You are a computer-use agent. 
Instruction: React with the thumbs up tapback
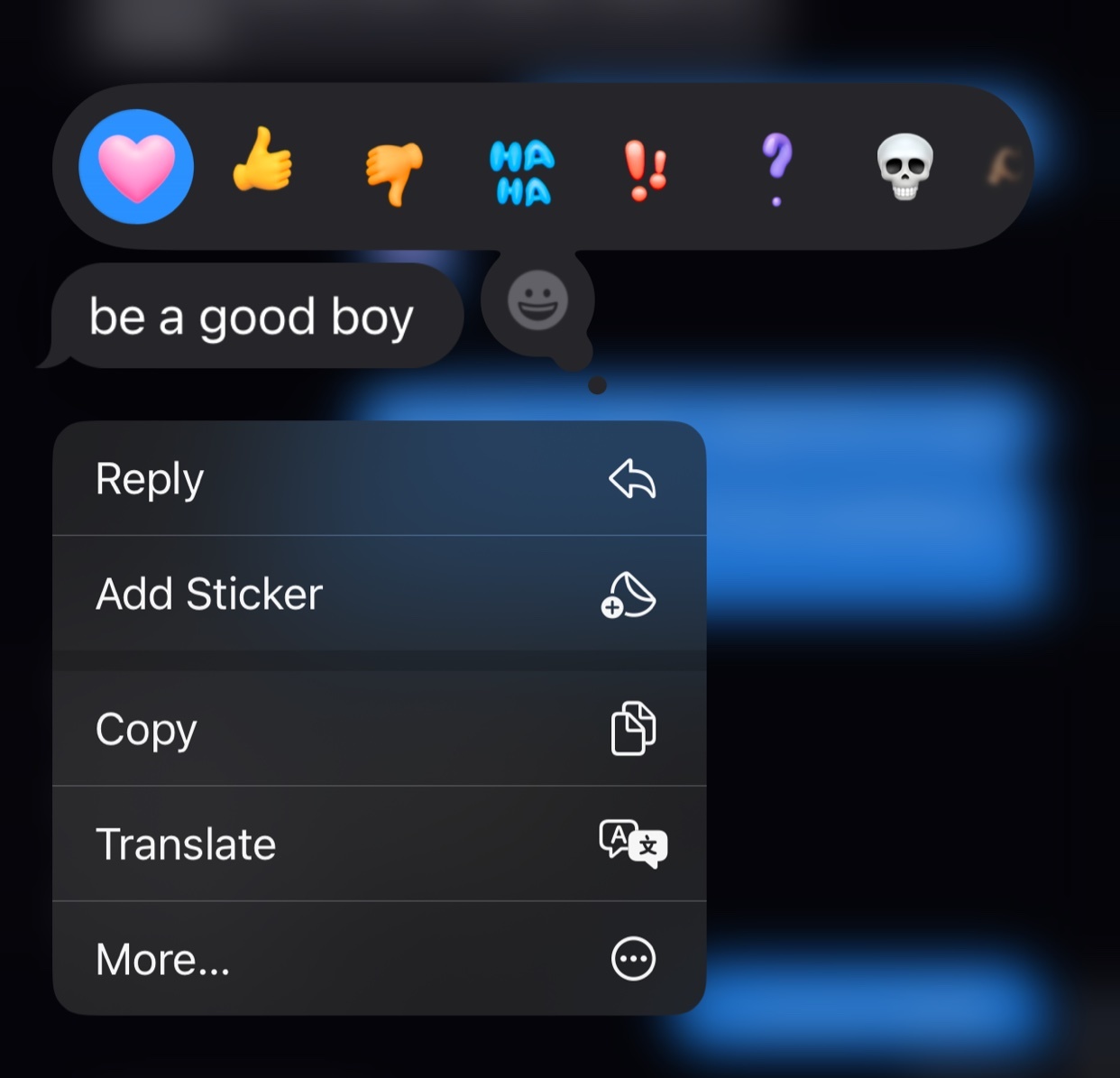pos(262,161)
